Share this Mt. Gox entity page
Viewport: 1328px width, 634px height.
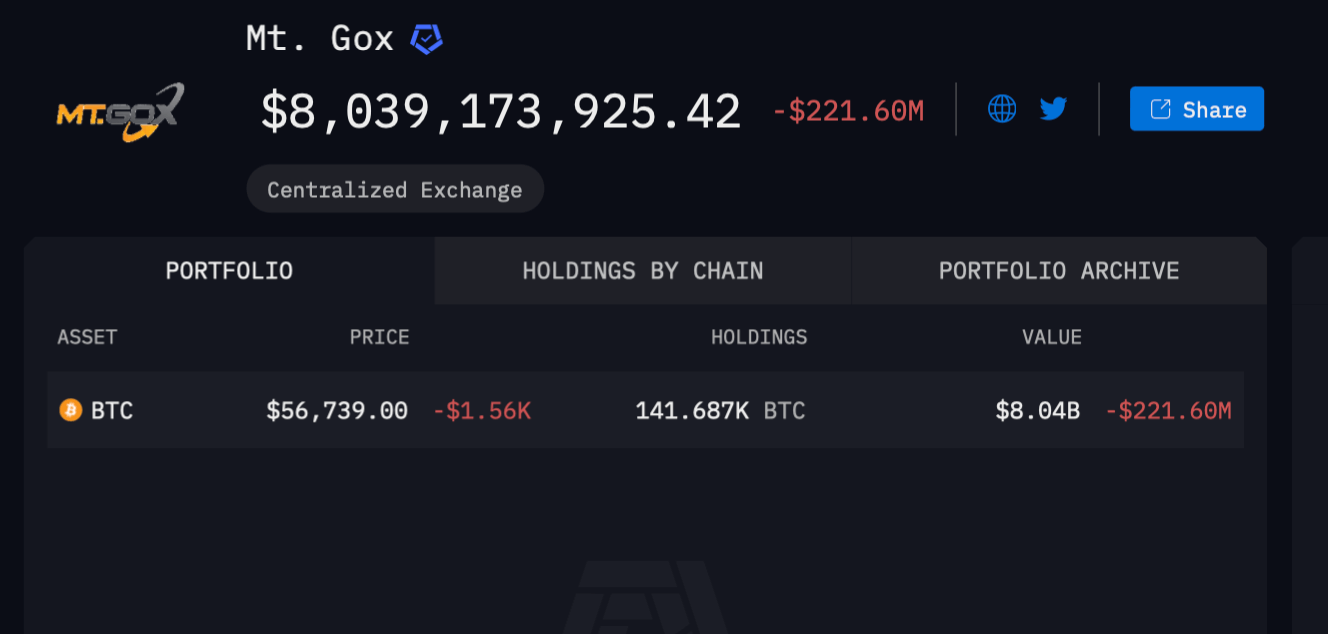[1196, 109]
